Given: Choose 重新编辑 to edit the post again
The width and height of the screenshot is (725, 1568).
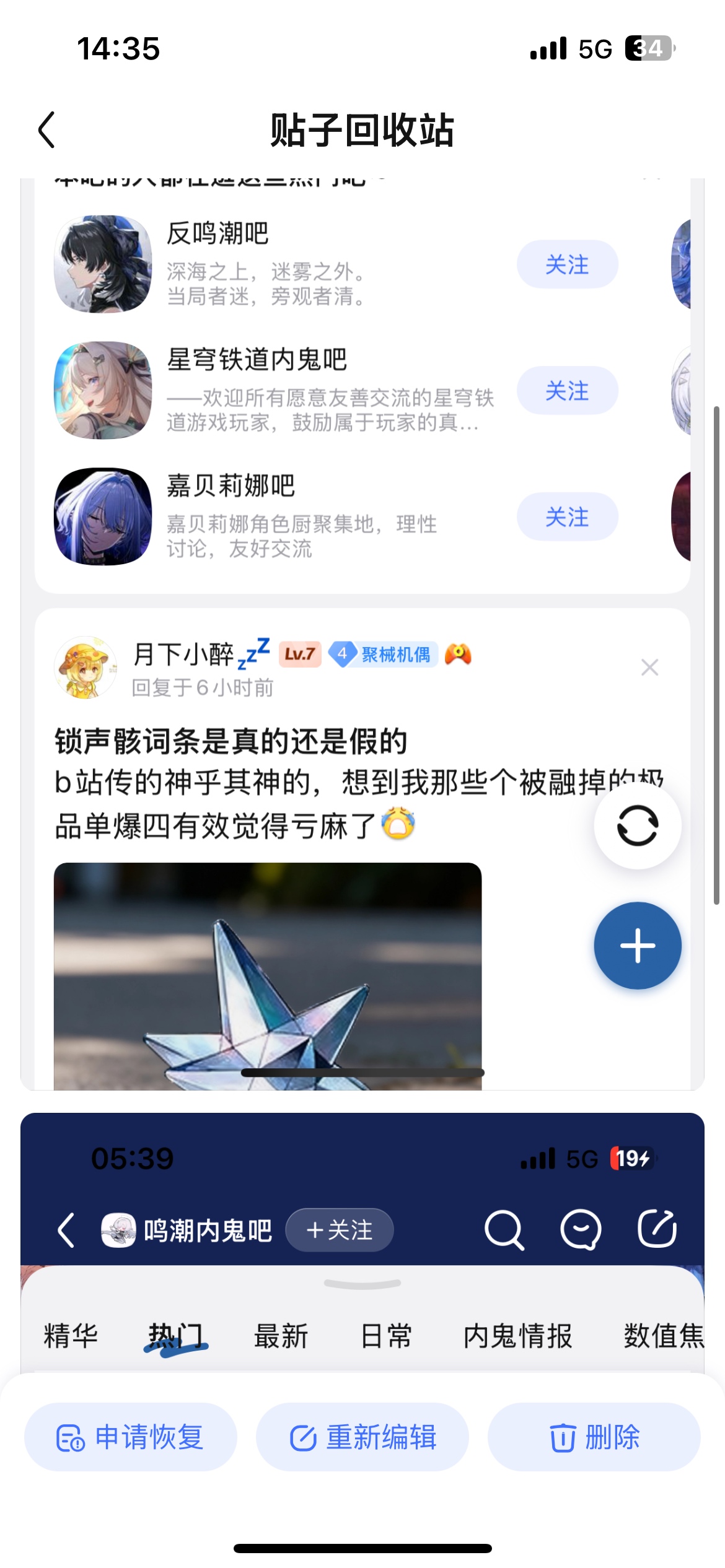Looking at the screenshot, I should (x=362, y=1437).
